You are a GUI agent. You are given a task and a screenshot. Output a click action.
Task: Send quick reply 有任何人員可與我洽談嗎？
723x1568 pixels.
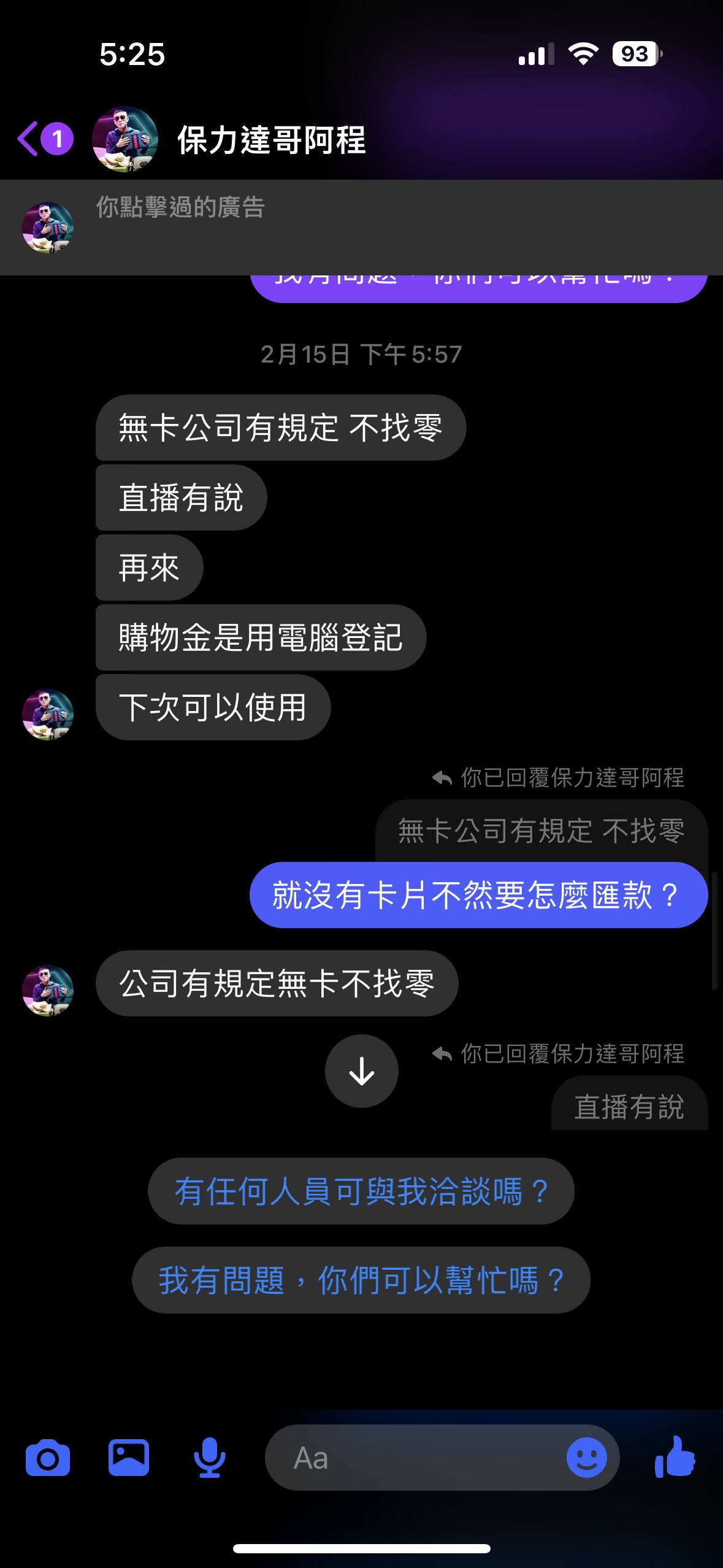point(361,1191)
